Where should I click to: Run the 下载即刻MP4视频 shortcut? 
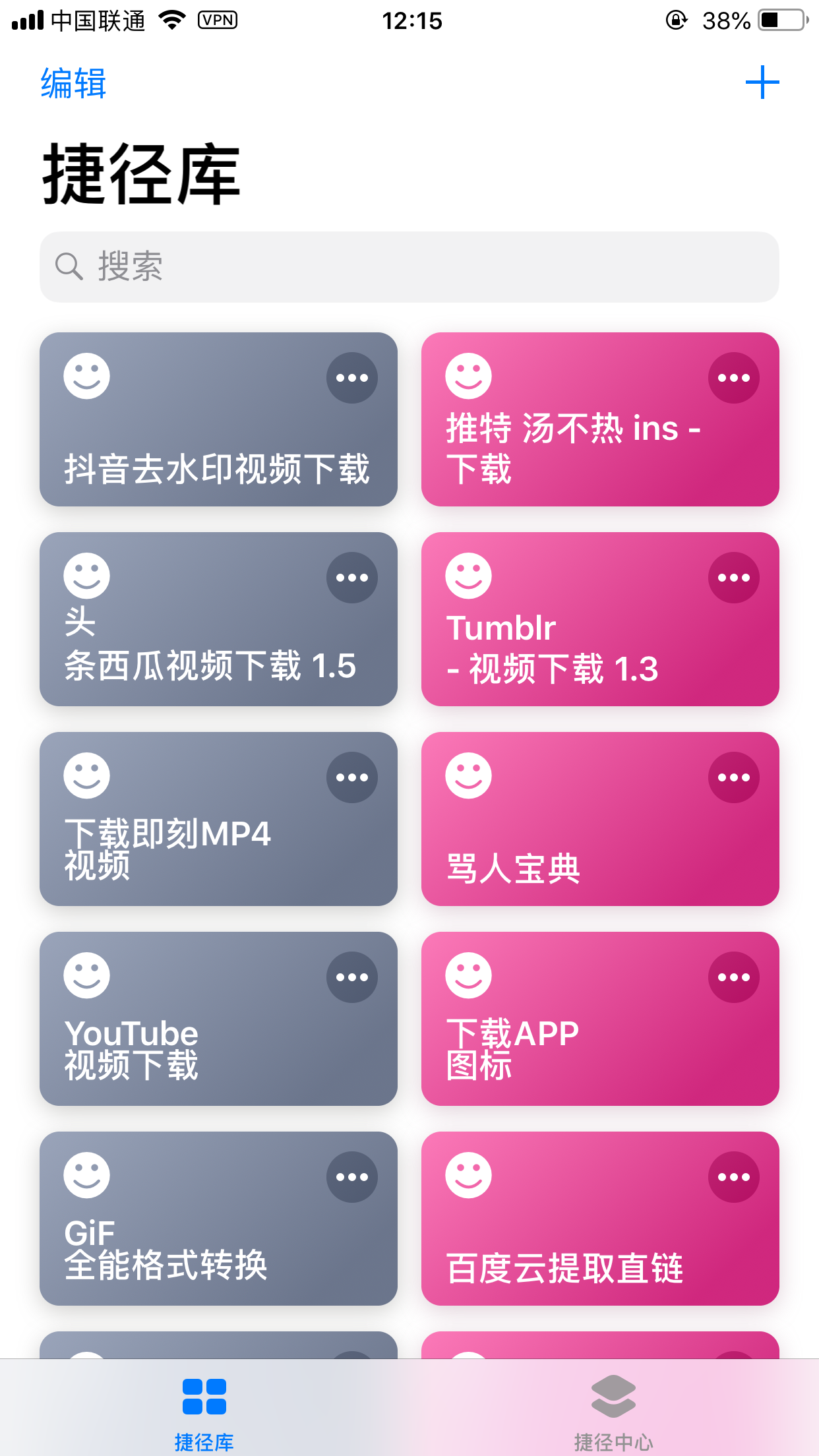point(218,819)
